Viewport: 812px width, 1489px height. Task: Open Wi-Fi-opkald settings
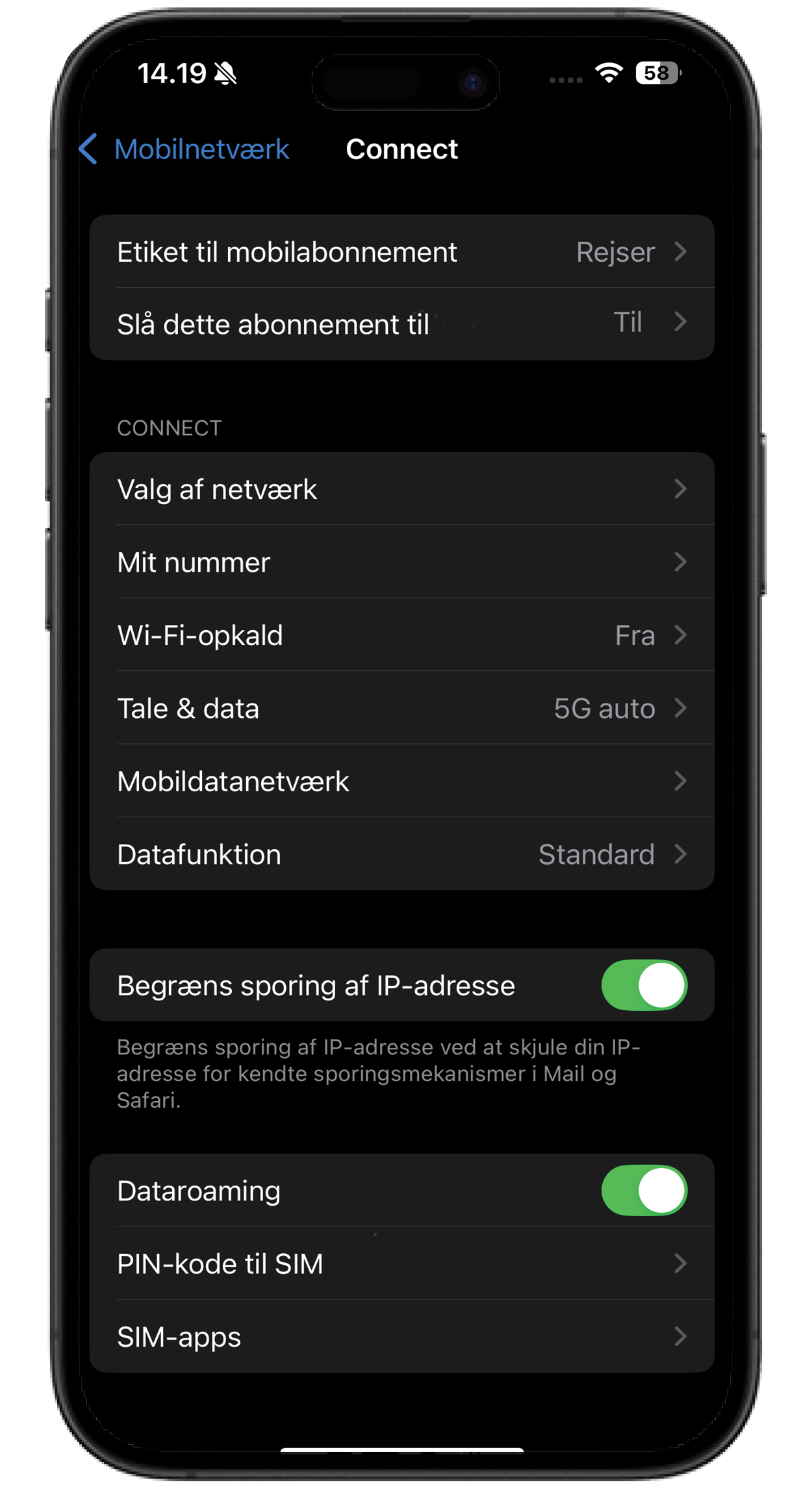(401, 635)
